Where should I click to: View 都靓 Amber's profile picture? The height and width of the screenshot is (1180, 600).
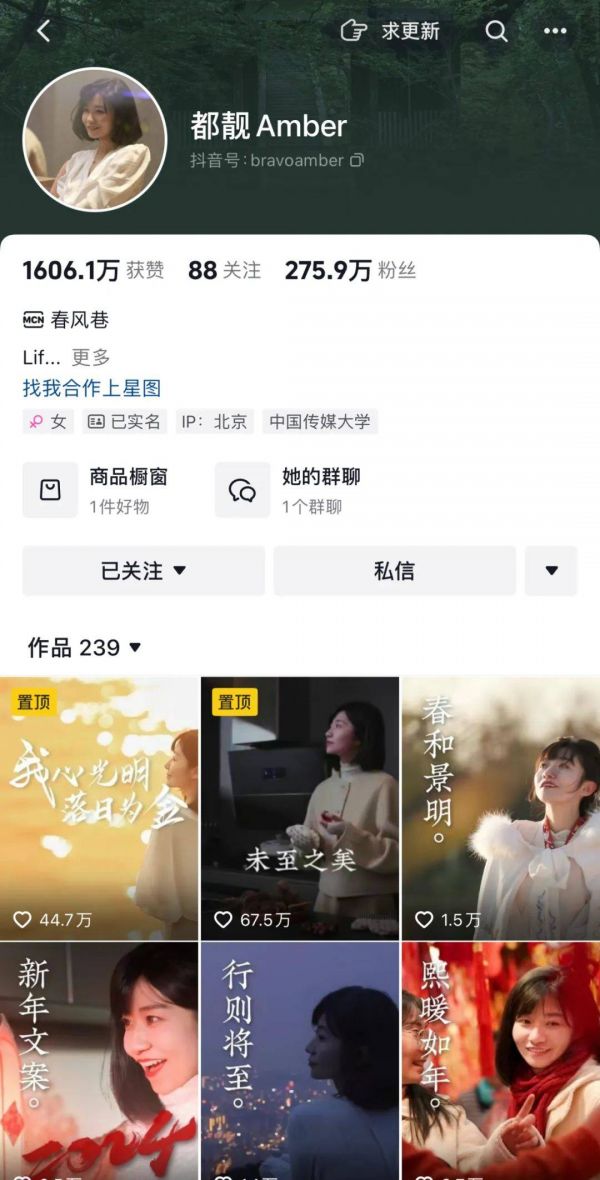click(x=95, y=139)
